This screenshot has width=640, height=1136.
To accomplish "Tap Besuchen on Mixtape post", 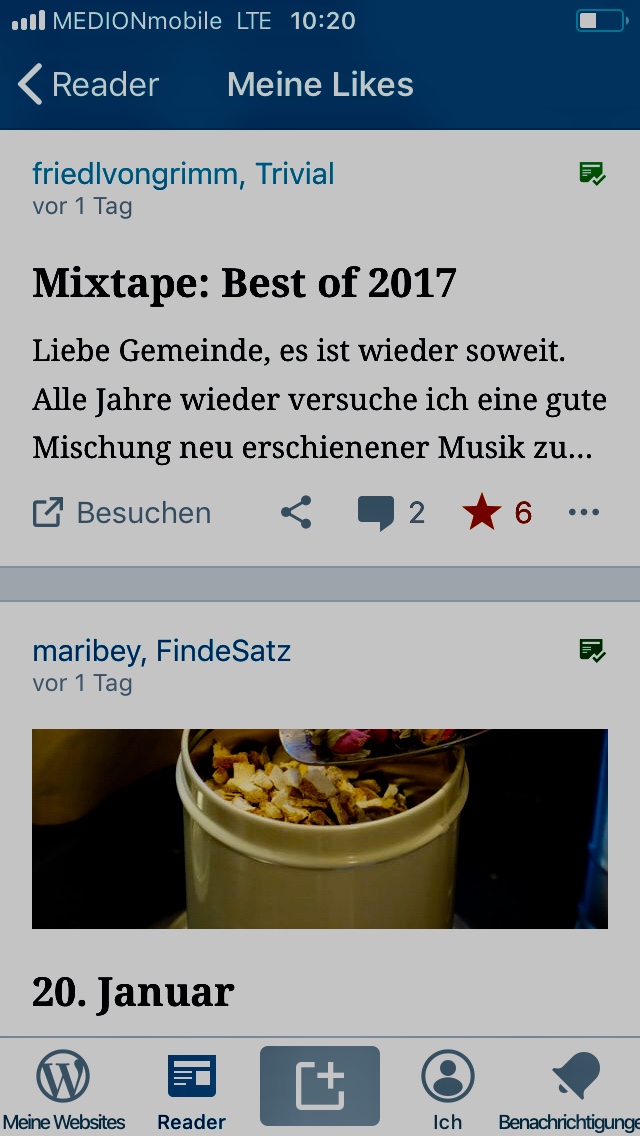I will coord(122,513).
